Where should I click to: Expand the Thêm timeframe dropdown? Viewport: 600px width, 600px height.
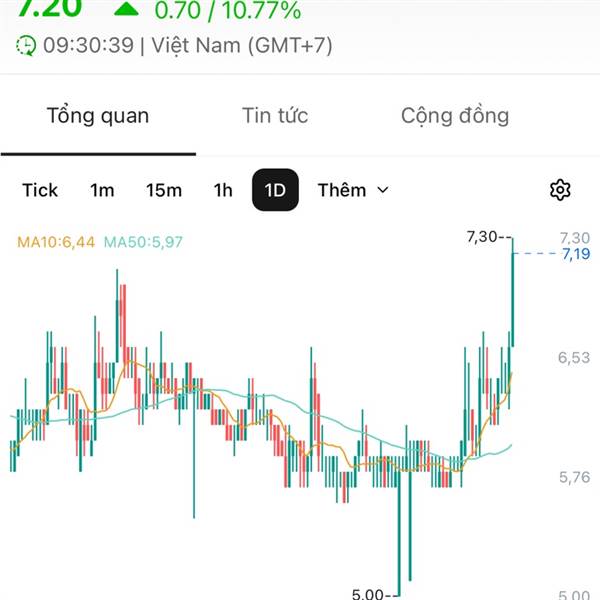353,190
